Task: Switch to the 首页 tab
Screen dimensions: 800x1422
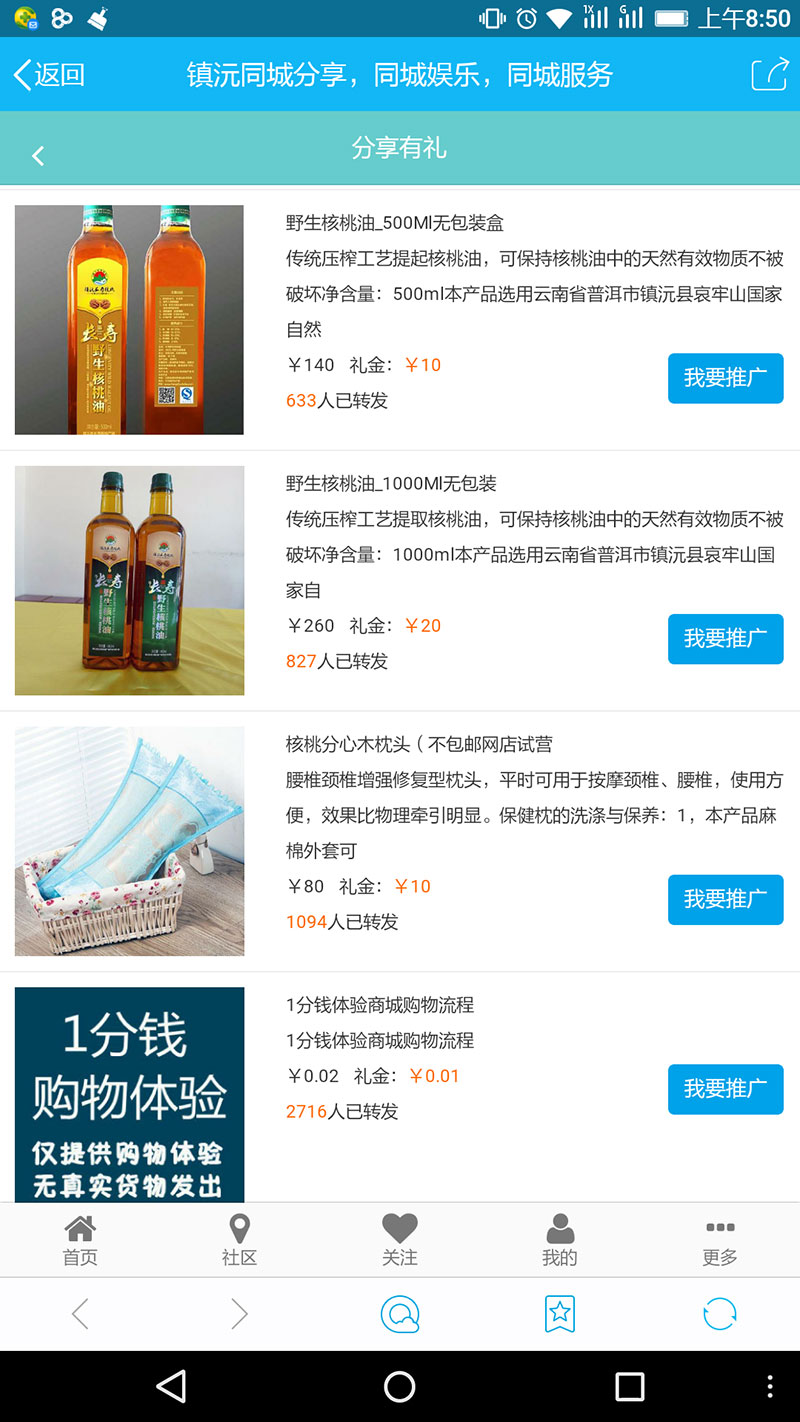Action: pos(80,1240)
